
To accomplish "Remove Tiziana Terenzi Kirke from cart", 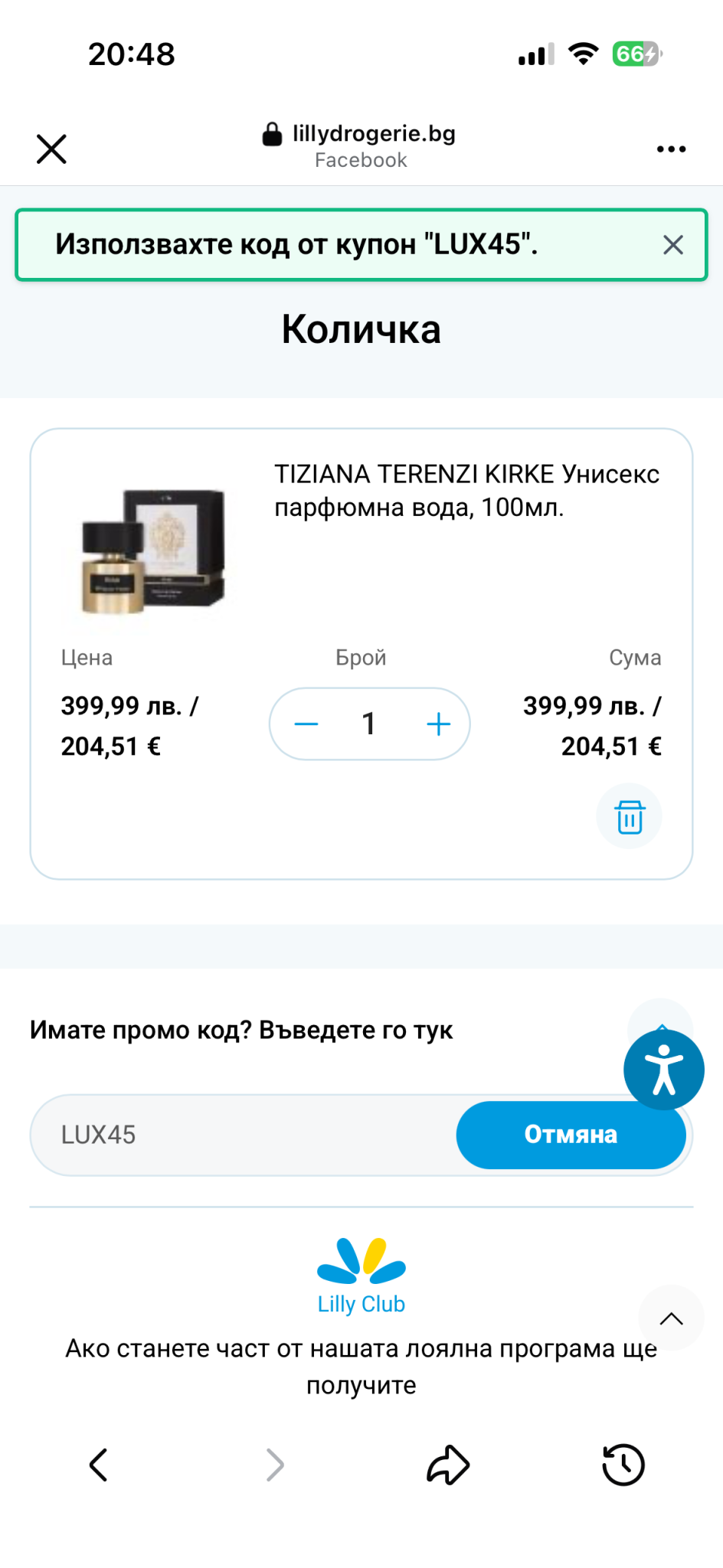I will coord(629,817).
